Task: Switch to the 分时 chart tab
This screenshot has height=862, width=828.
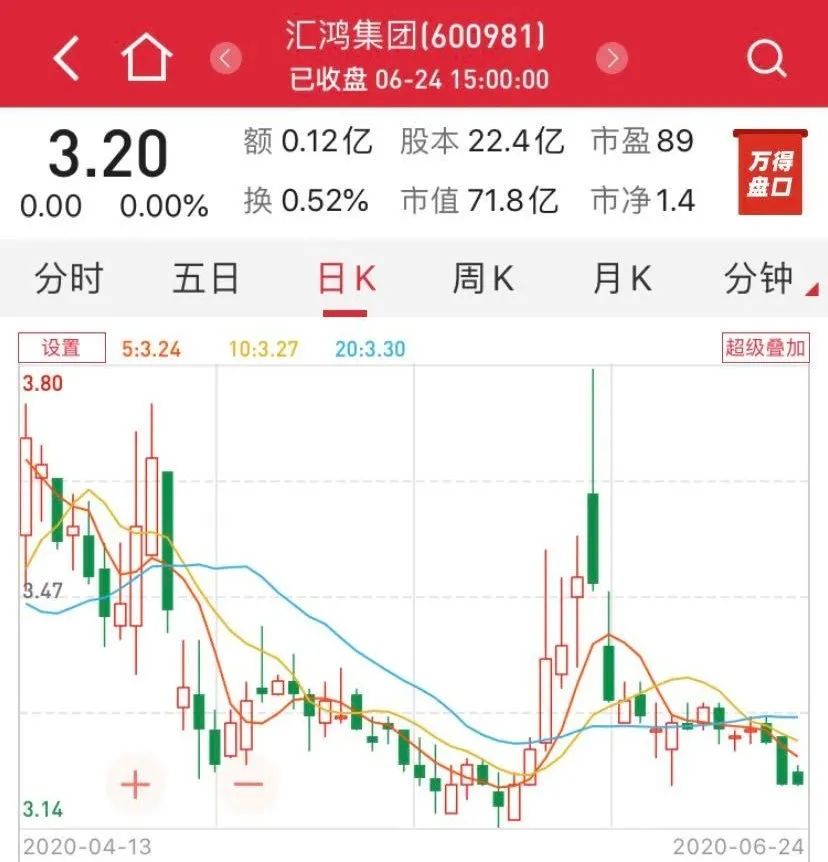Action: (x=68, y=279)
